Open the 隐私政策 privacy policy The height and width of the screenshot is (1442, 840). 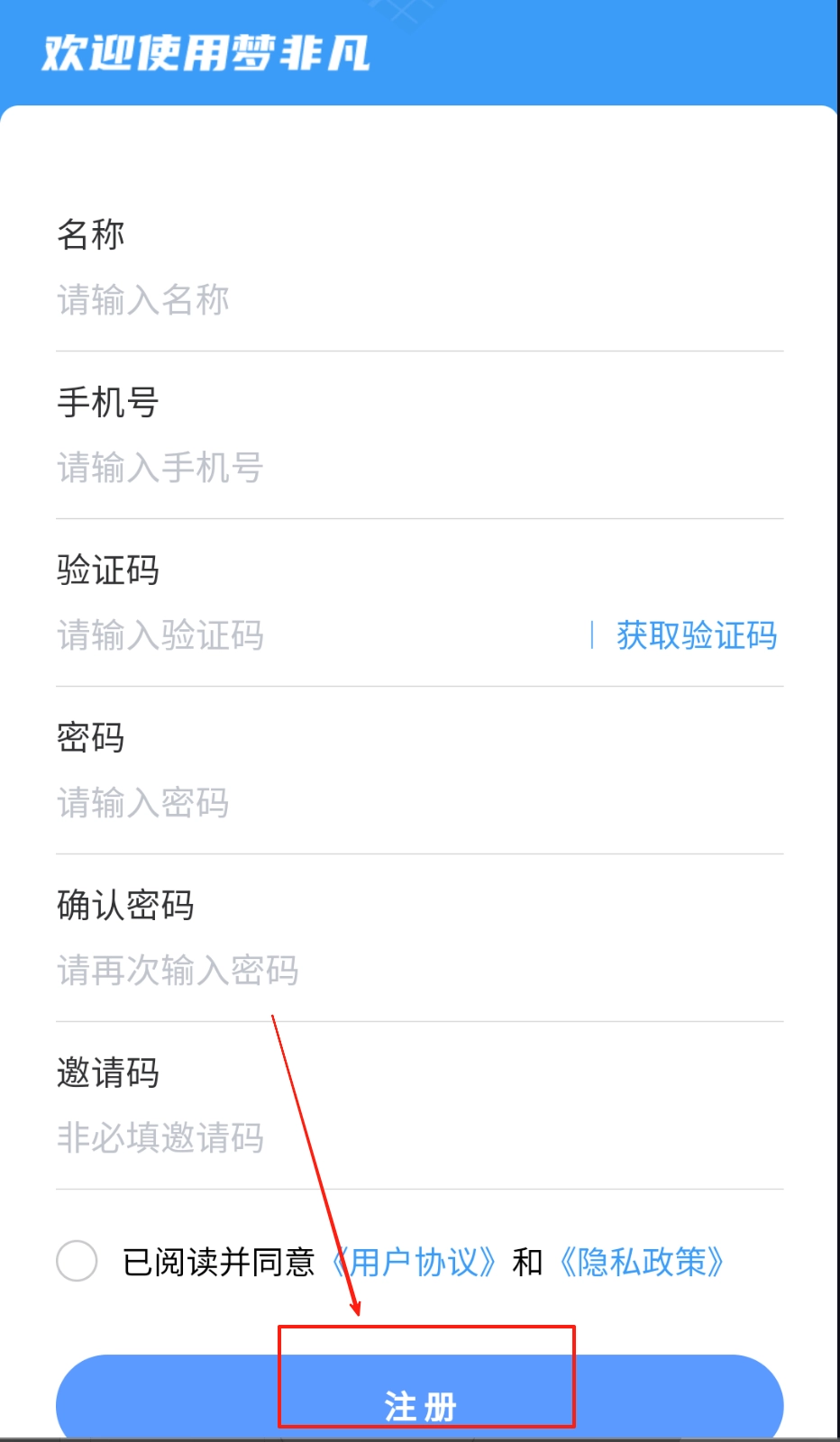pyautogui.click(x=643, y=1263)
